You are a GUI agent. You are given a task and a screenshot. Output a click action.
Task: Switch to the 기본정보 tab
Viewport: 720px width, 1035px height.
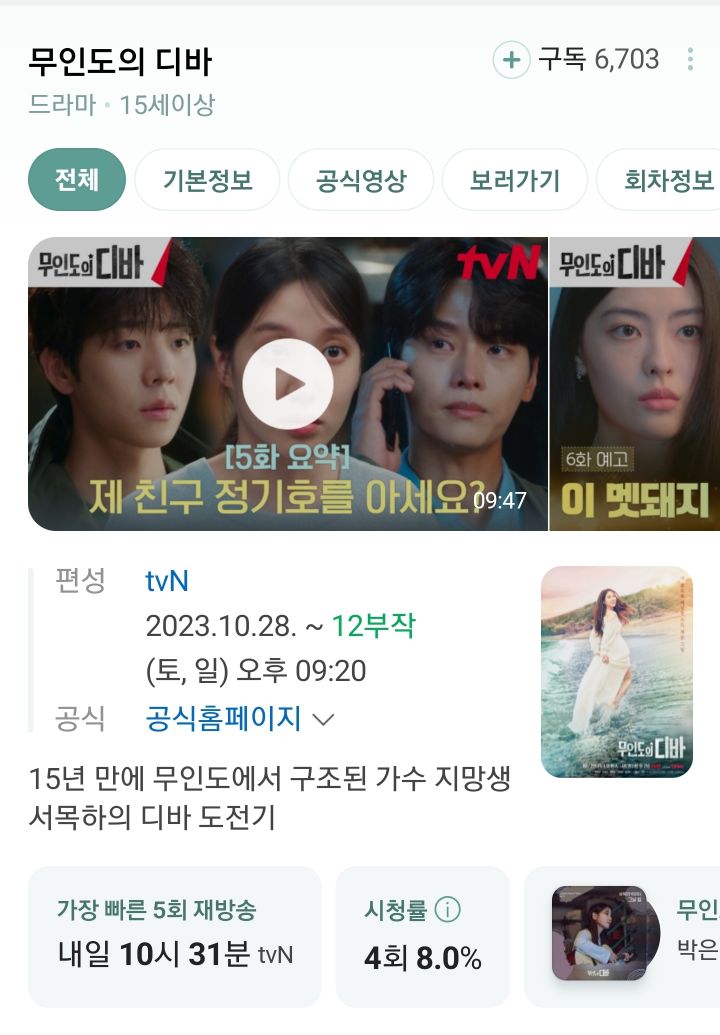(206, 180)
